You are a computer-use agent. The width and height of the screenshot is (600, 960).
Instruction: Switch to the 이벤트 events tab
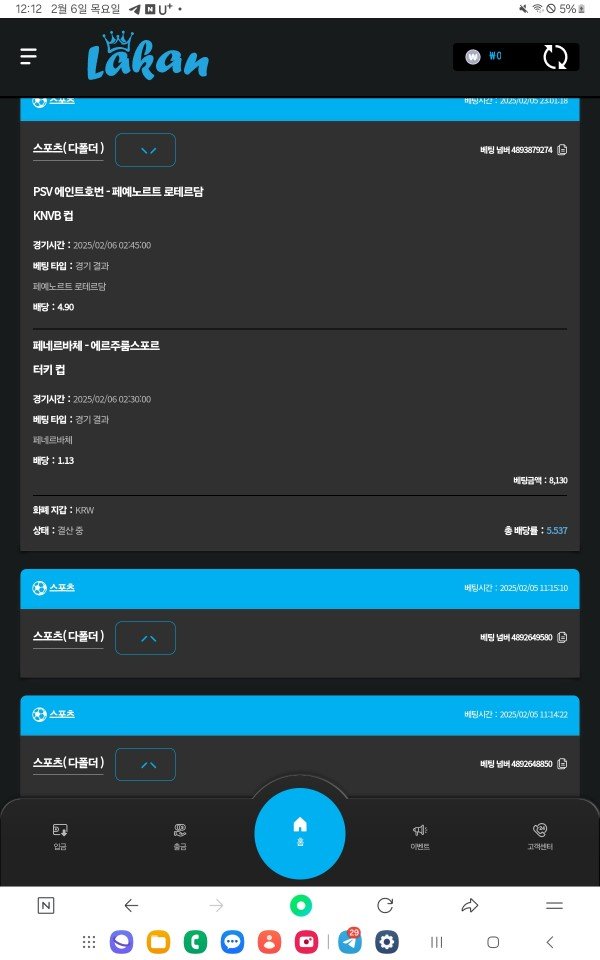pyautogui.click(x=420, y=836)
